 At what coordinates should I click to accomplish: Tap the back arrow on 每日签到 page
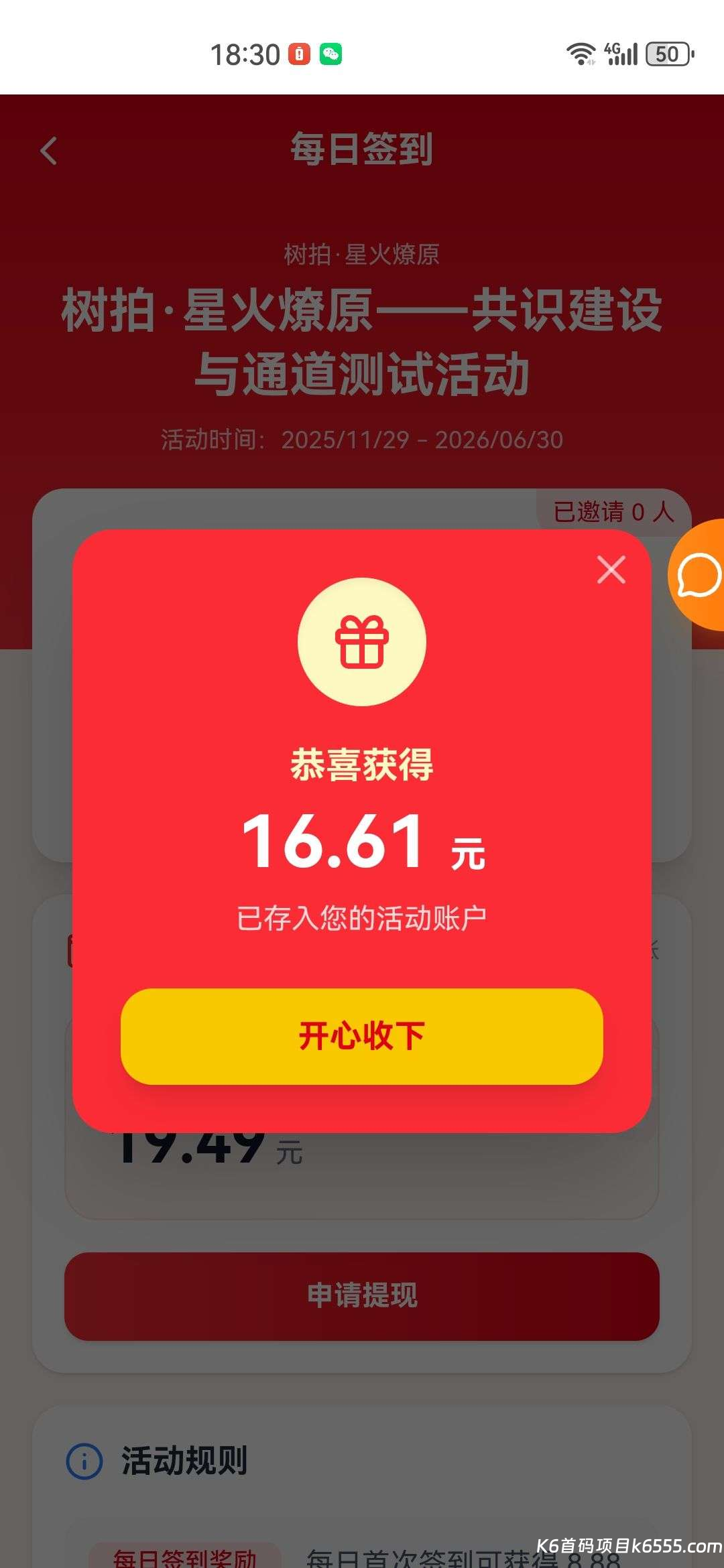47,151
